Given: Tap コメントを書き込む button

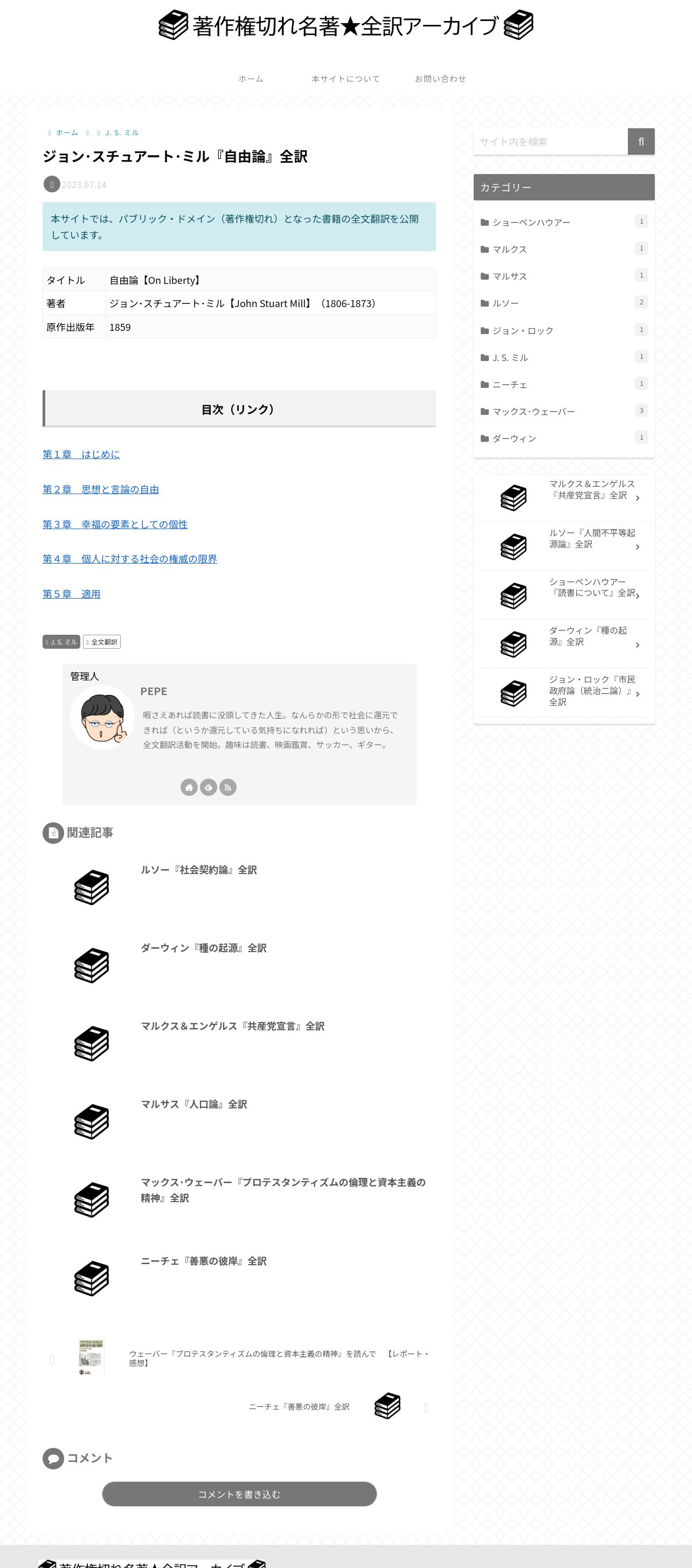Looking at the screenshot, I should coord(239,1494).
